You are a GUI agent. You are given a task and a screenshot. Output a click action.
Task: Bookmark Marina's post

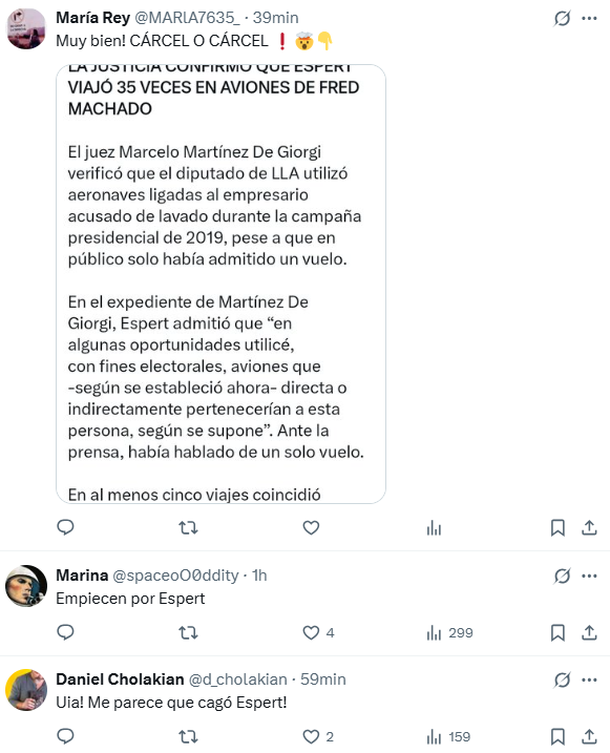(x=558, y=632)
